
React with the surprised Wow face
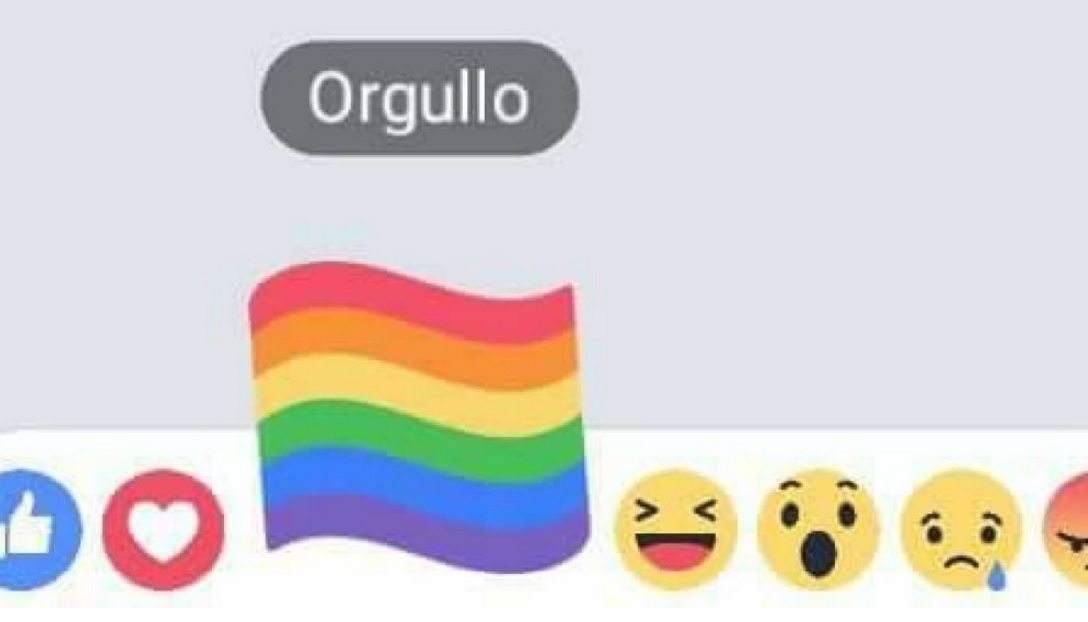click(x=818, y=529)
